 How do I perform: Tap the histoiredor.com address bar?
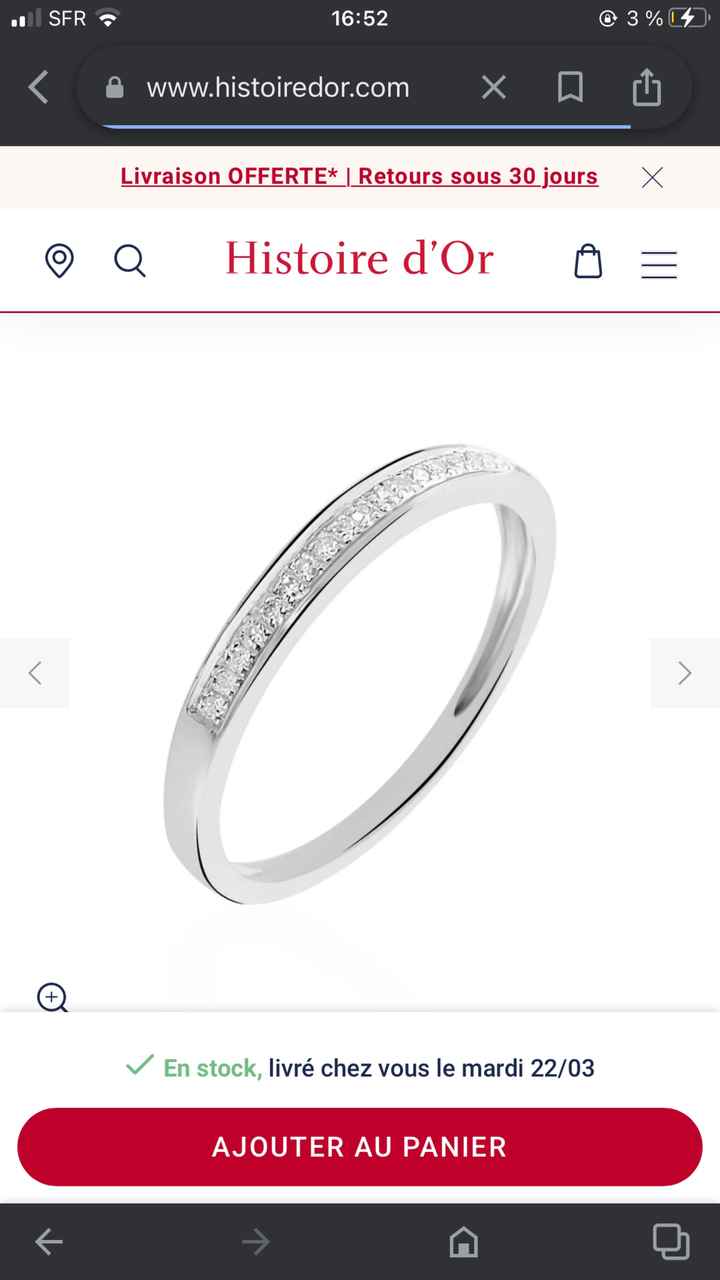(x=278, y=88)
